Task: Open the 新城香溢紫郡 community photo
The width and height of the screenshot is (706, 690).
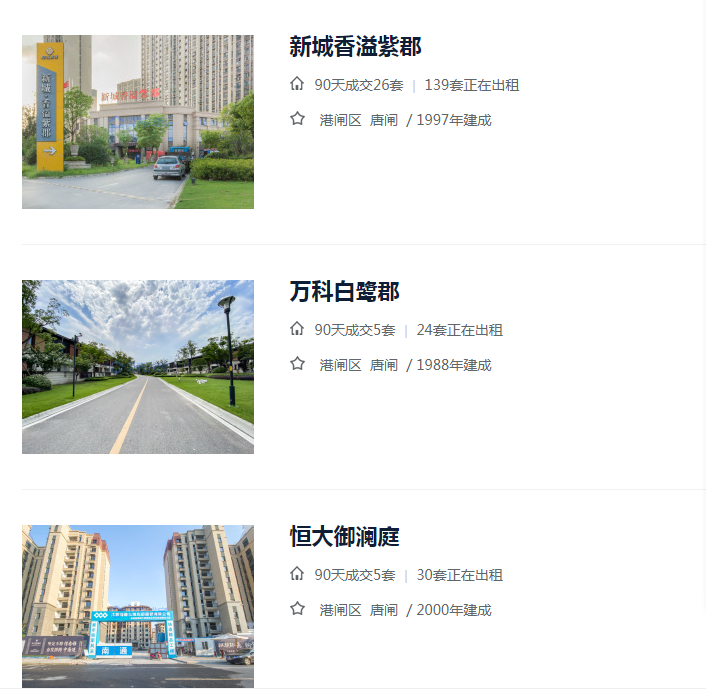Action: tap(138, 122)
